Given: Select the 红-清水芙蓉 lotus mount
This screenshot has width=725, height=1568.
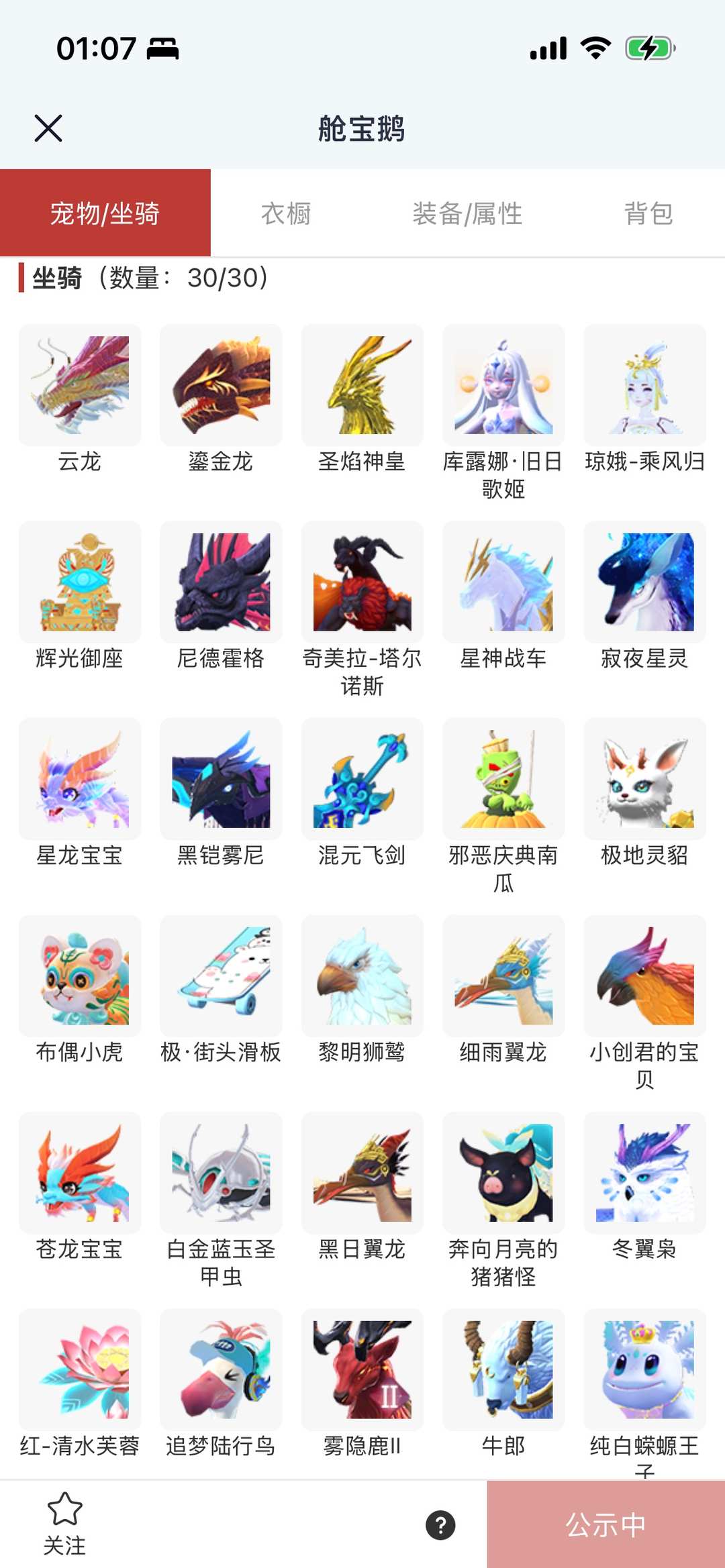Looking at the screenshot, I should (x=79, y=1373).
